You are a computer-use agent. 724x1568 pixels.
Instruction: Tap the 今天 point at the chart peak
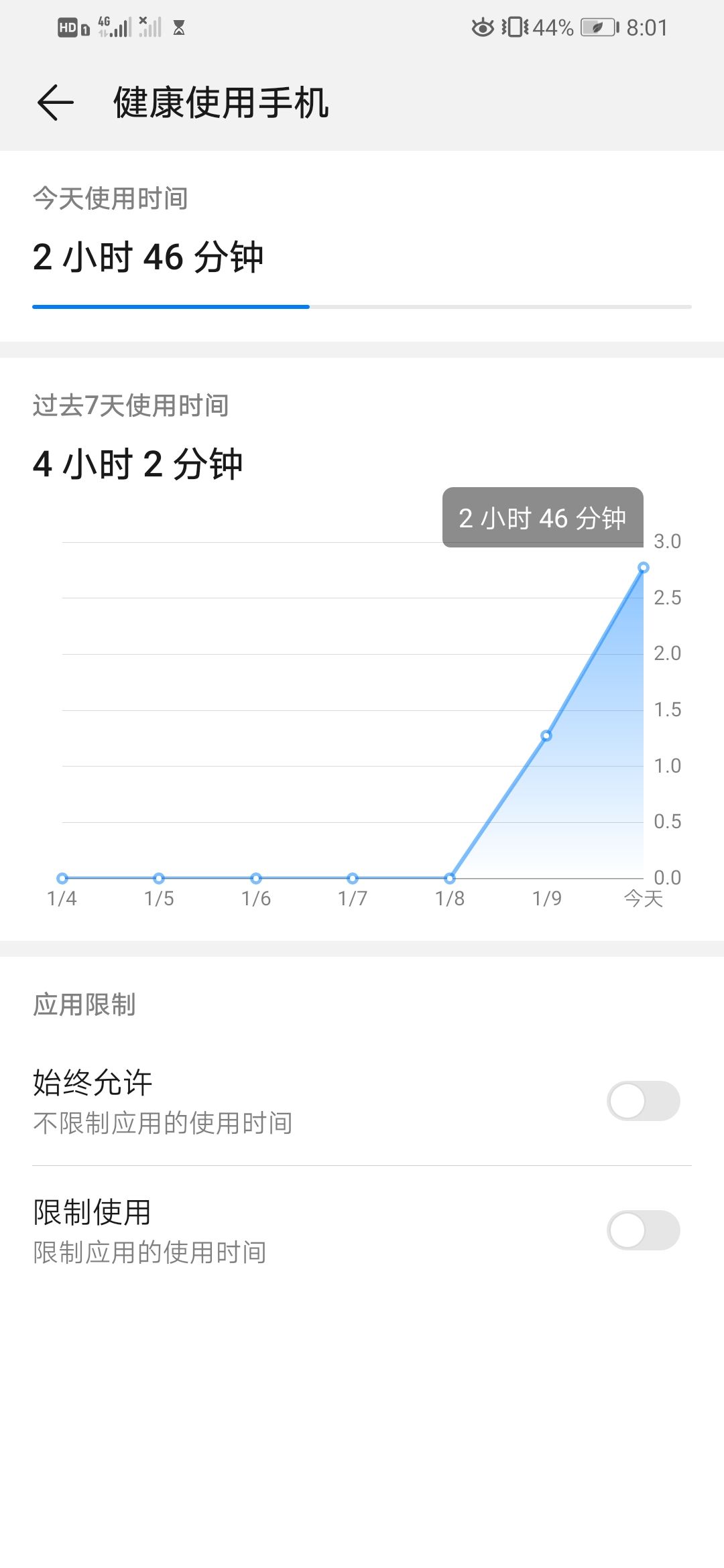pyautogui.click(x=643, y=568)
